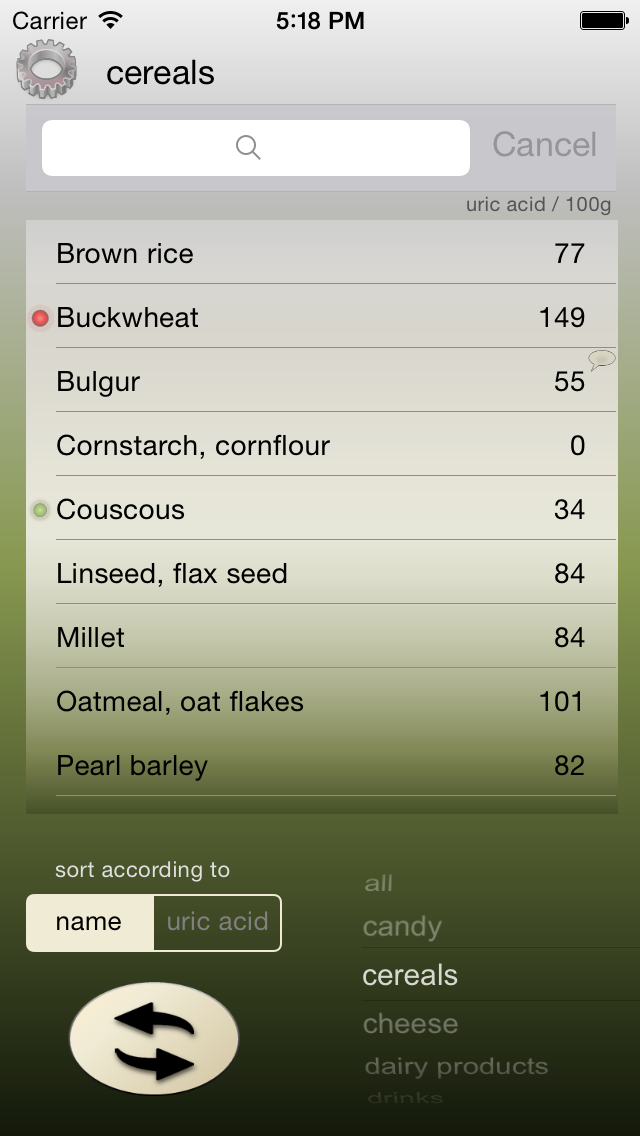Sort the list by name
640x1136 pixels.
click(x=89, y=922)
